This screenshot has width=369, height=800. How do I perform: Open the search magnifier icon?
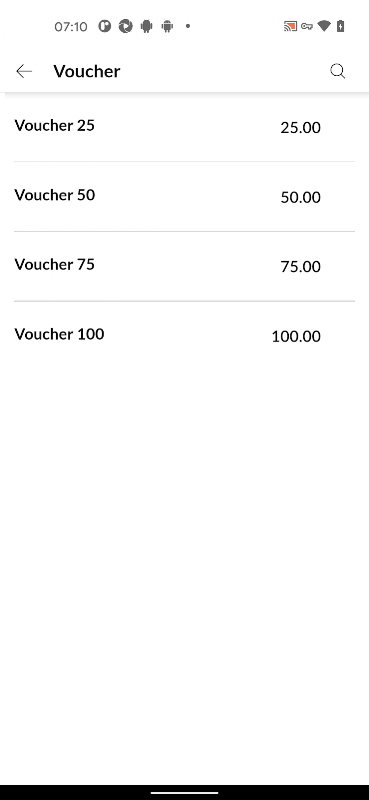pyautogui.click(x=337, y=71)
